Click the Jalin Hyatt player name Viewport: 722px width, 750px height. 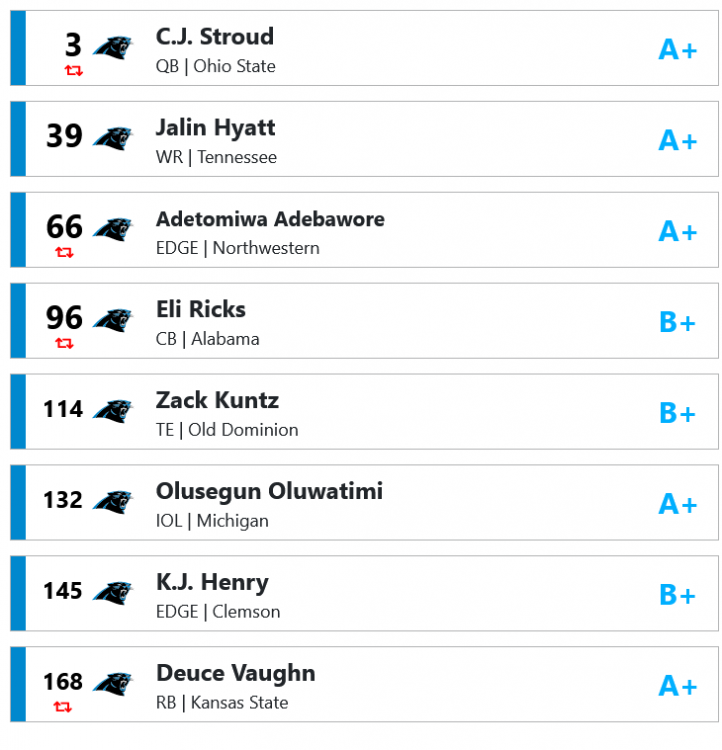(215, 127)
